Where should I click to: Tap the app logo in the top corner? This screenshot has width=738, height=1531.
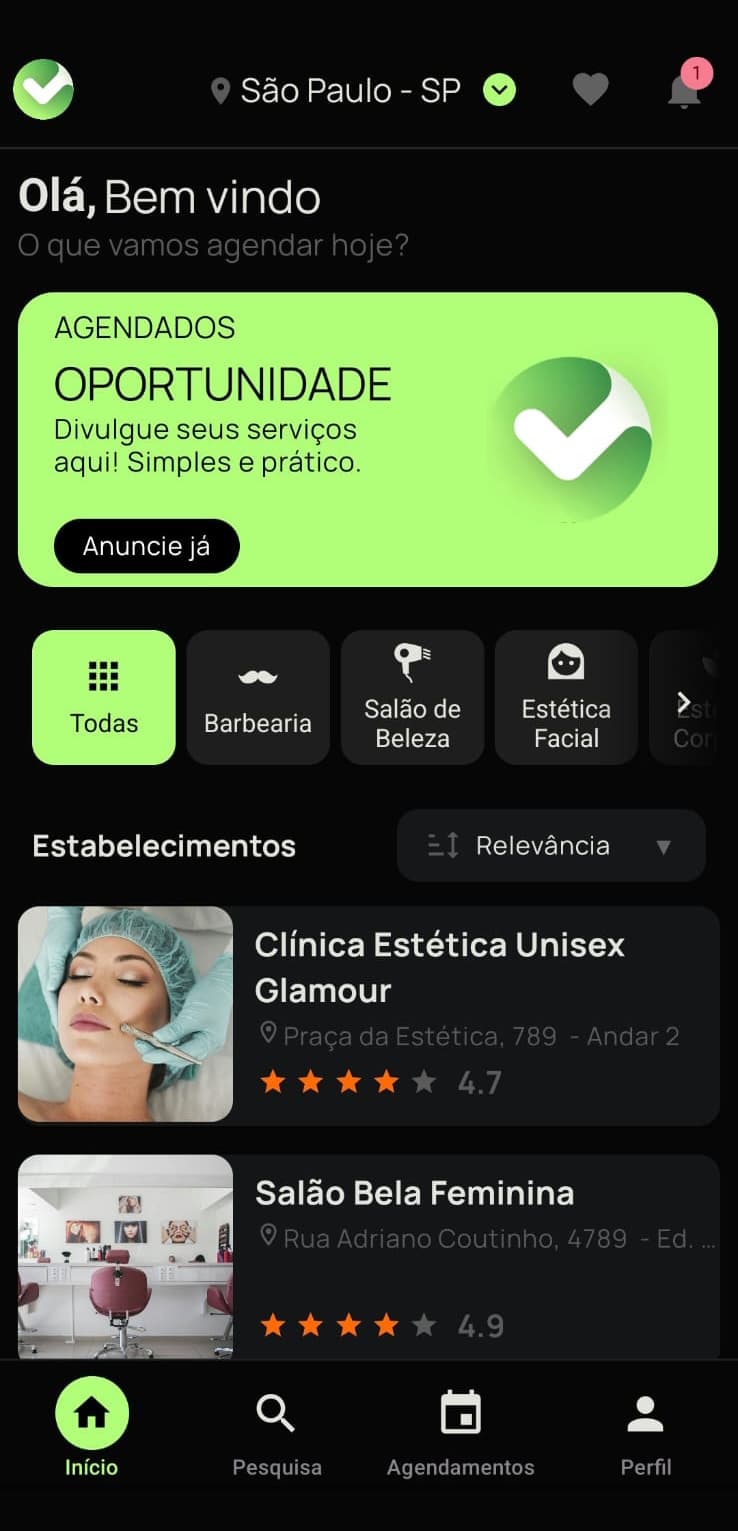click(43, 90)
